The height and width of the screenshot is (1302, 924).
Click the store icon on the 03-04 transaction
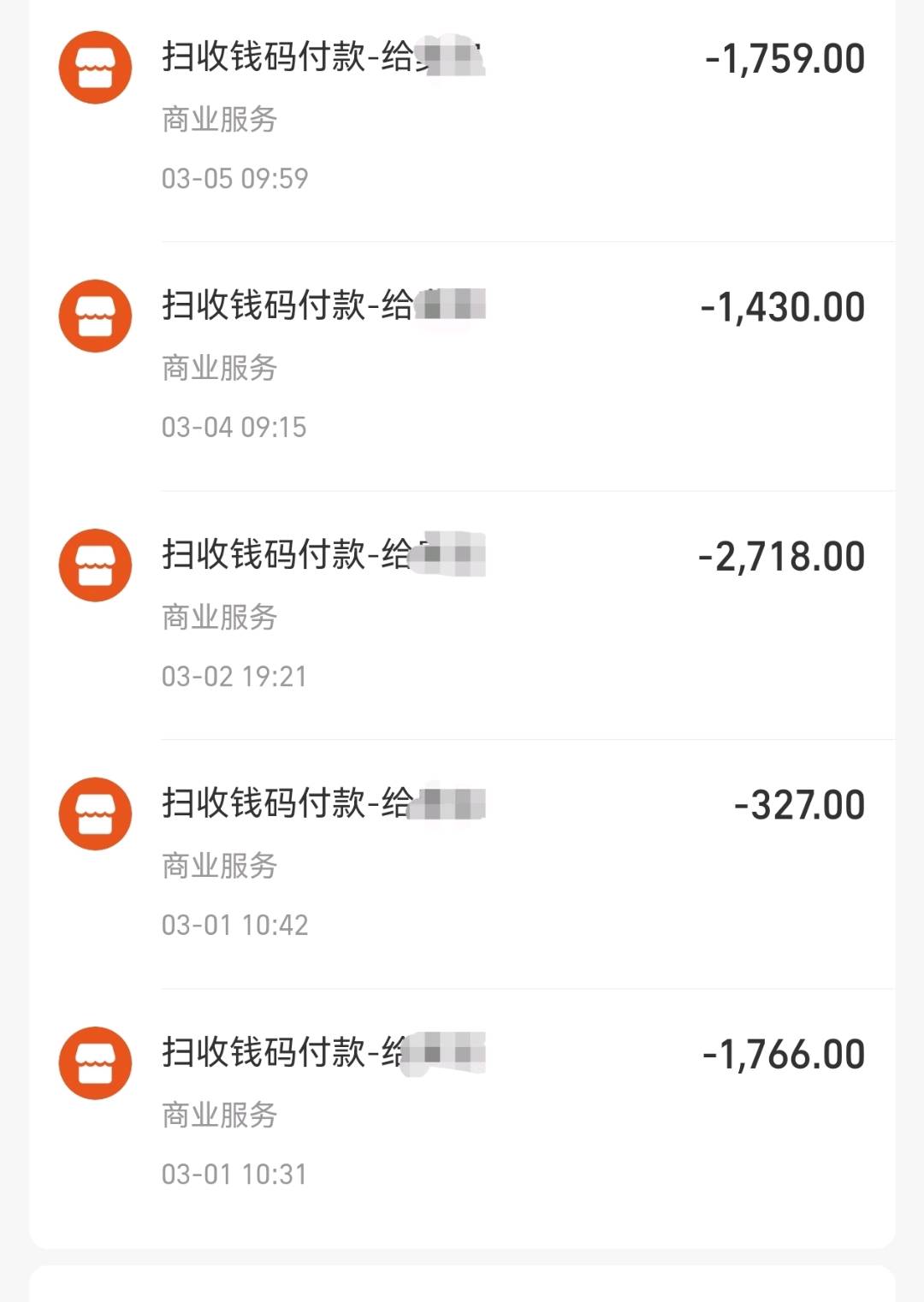point(96,313)
